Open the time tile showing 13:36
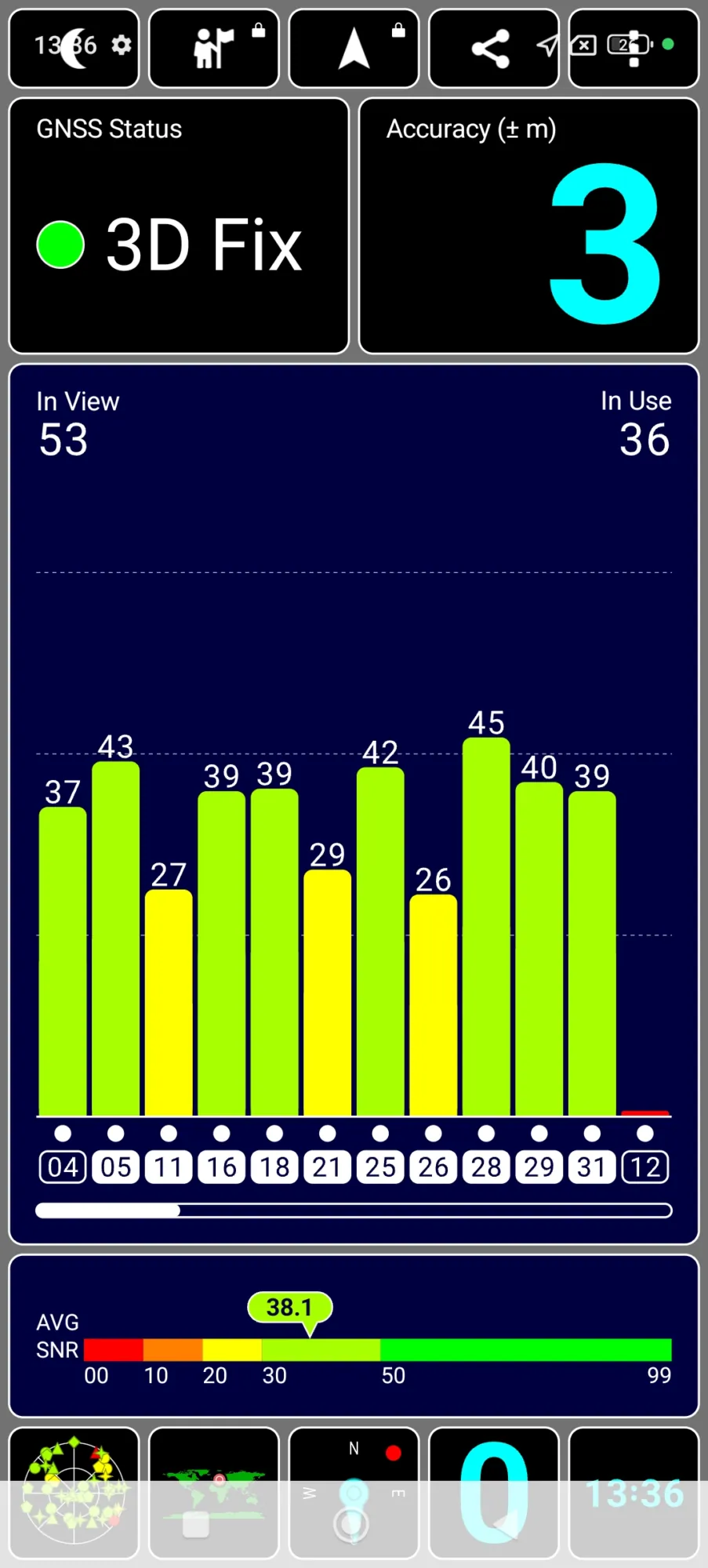The height and width of the screenshot is (1568, 708). click(x=634, y=1493)
